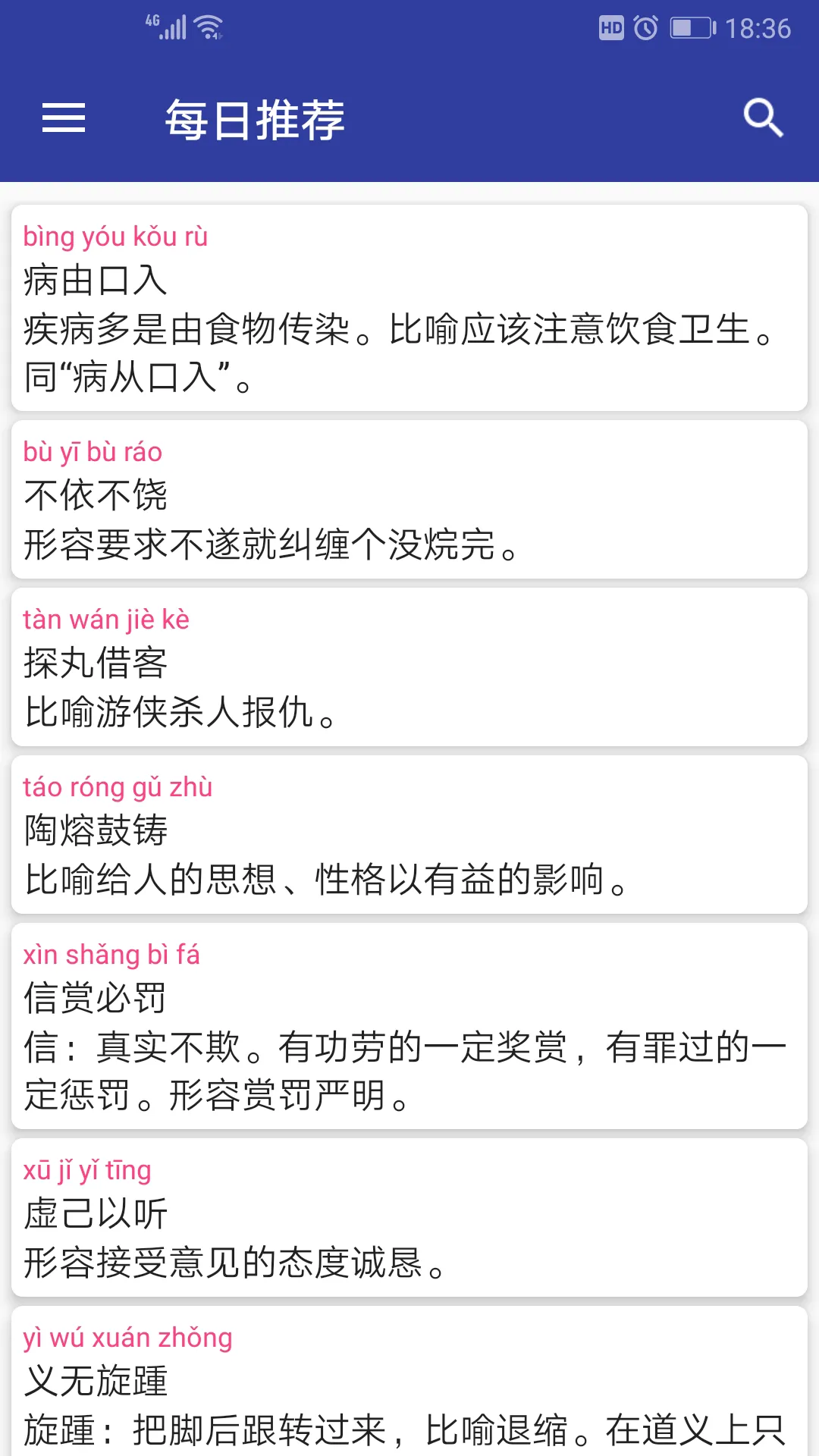Tap the 每日推荐 title text

pos(256,118)
